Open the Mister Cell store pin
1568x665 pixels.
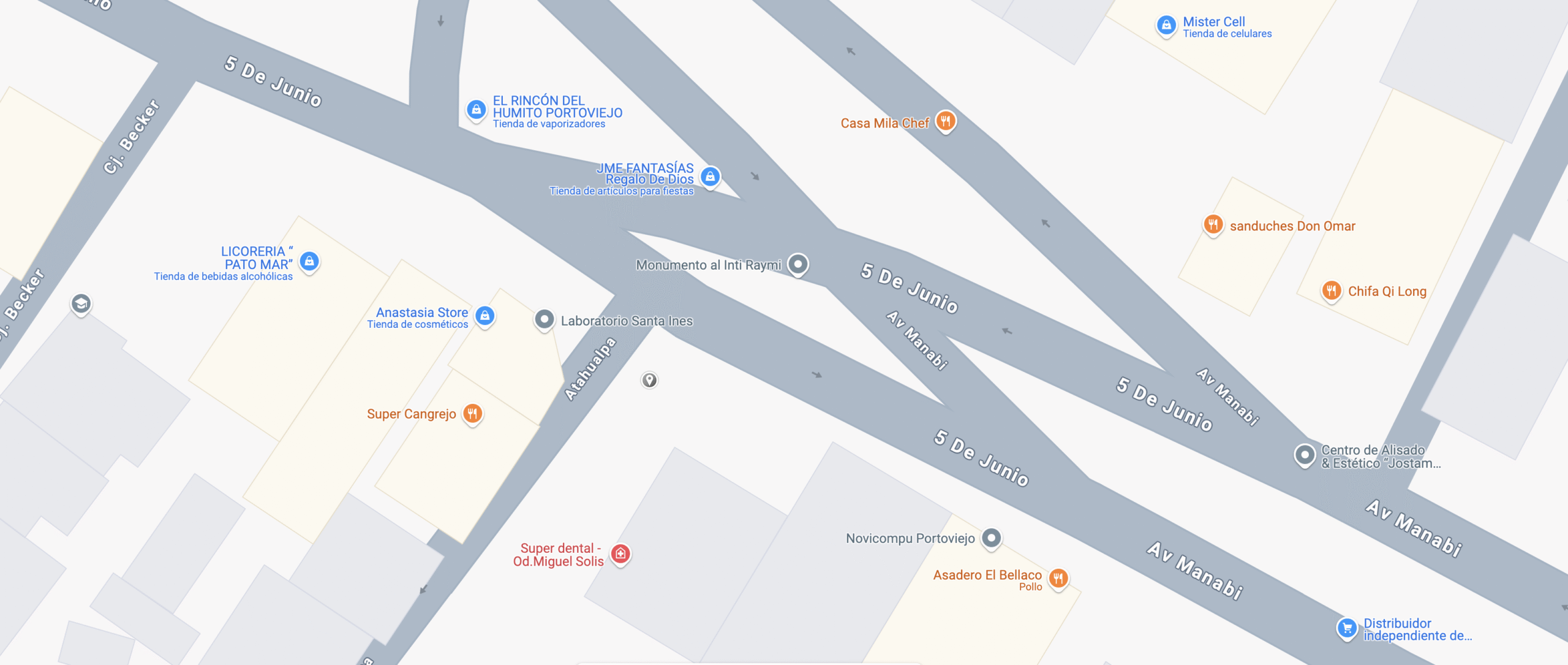click(x=1166, y=26)
